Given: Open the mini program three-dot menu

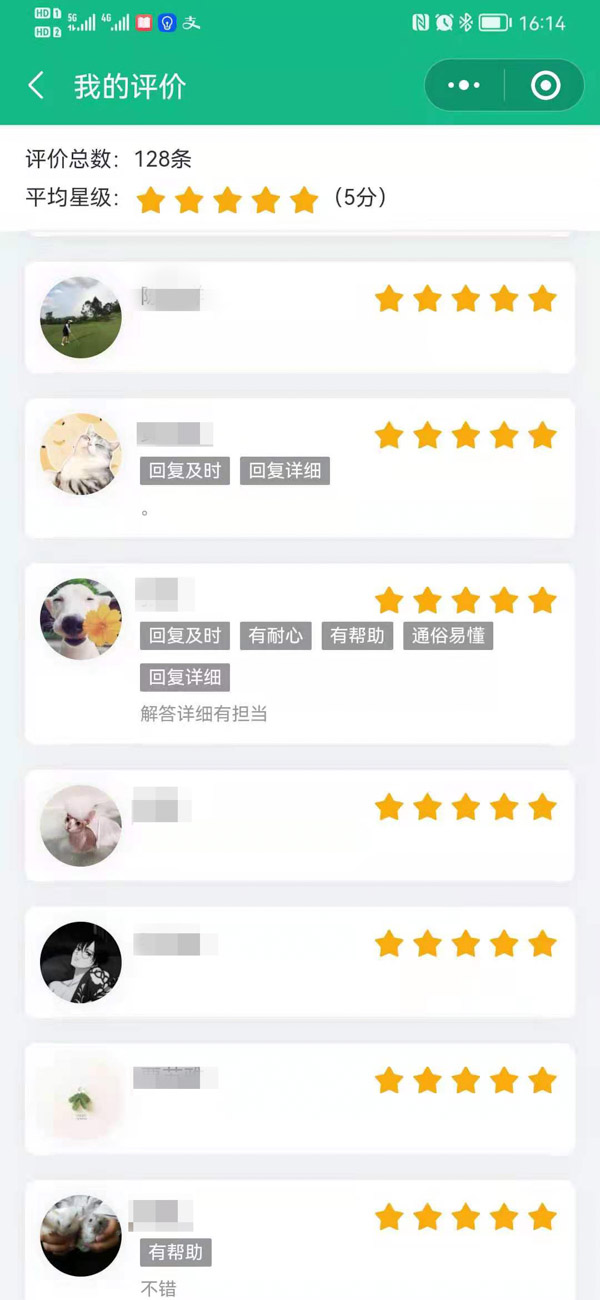Looking at the screenshot, I should (464, 86).
